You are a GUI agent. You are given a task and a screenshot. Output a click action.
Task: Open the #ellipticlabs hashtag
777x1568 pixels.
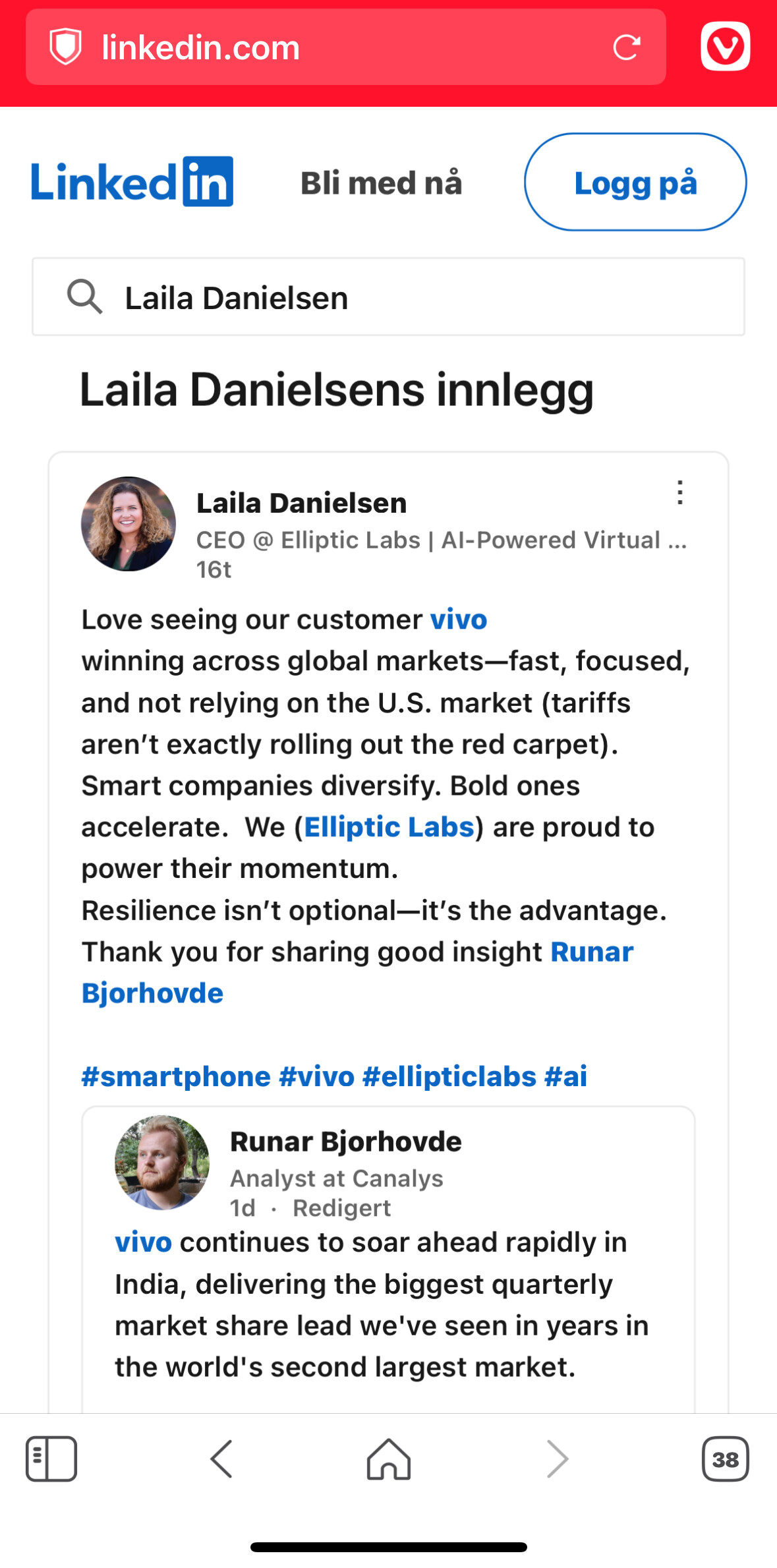click(449, 1076)
